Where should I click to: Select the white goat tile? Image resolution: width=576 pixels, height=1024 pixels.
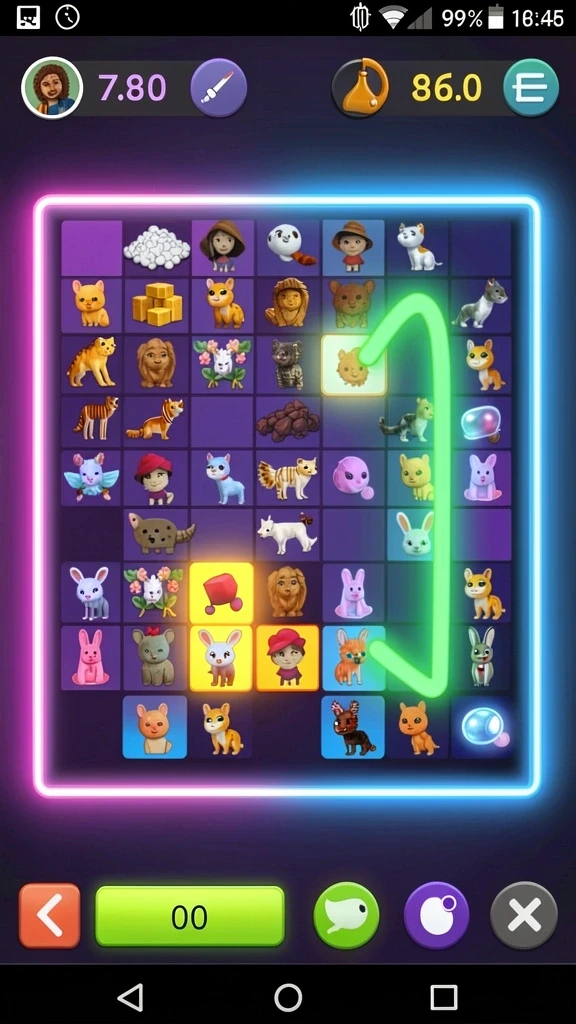click(287, 535)
